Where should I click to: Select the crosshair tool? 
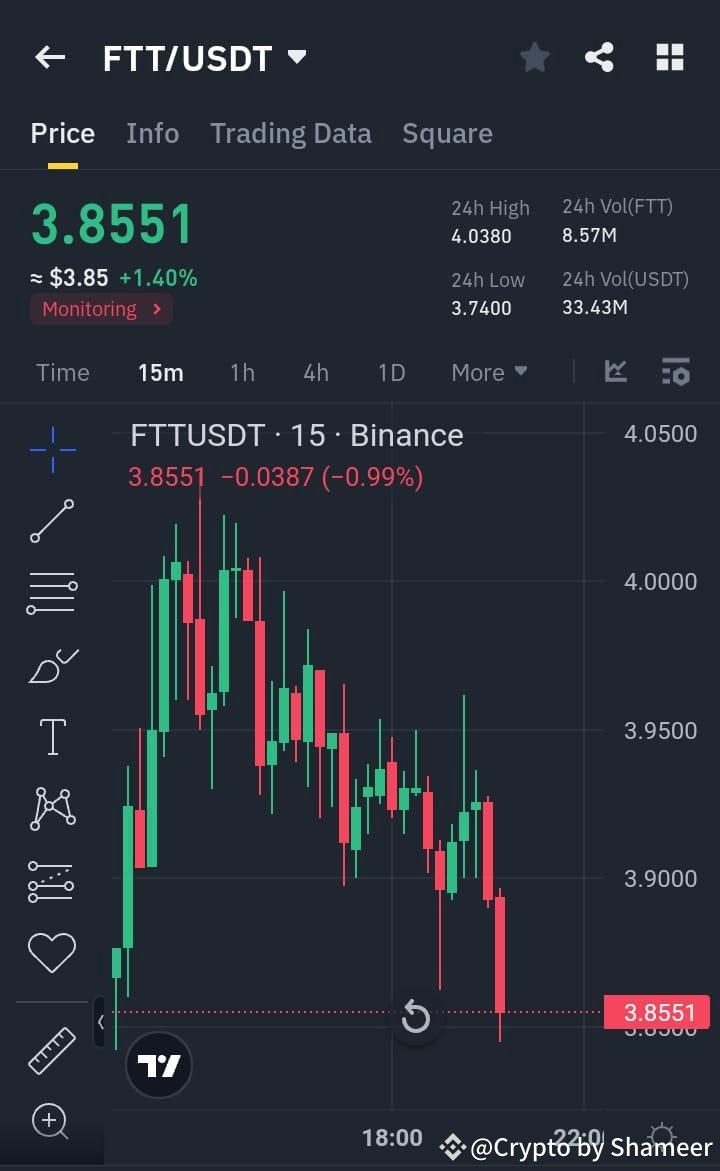[x=51, y=449]
